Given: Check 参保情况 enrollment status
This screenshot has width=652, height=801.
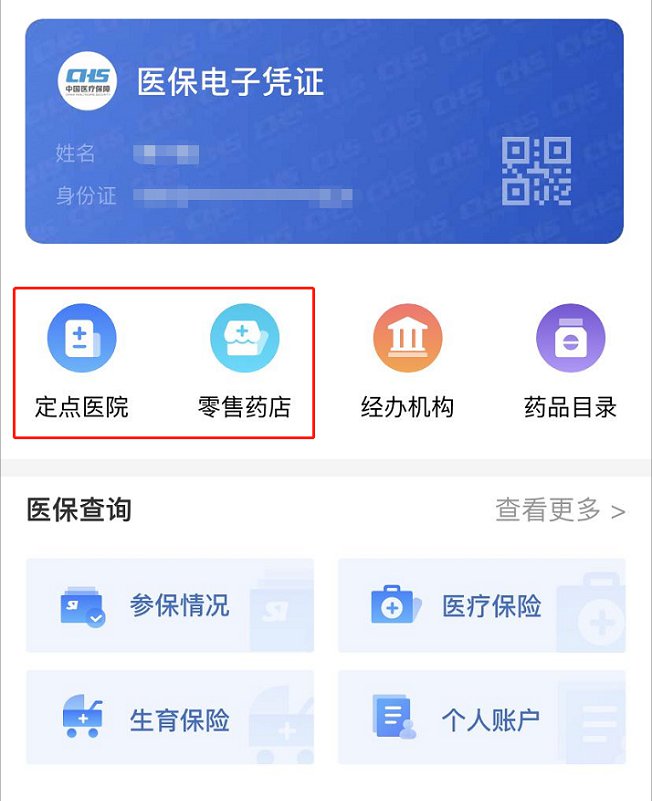Looking at the screenshot, I should [170, 605].
